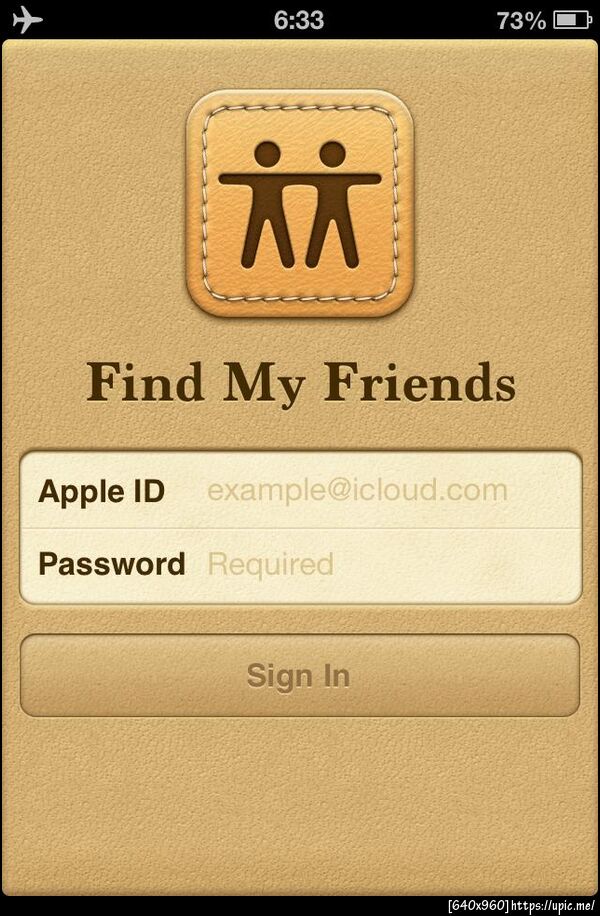Screen dimensions: 600x916
Task: Tap the Apple ID field
Action: [358, 491]
